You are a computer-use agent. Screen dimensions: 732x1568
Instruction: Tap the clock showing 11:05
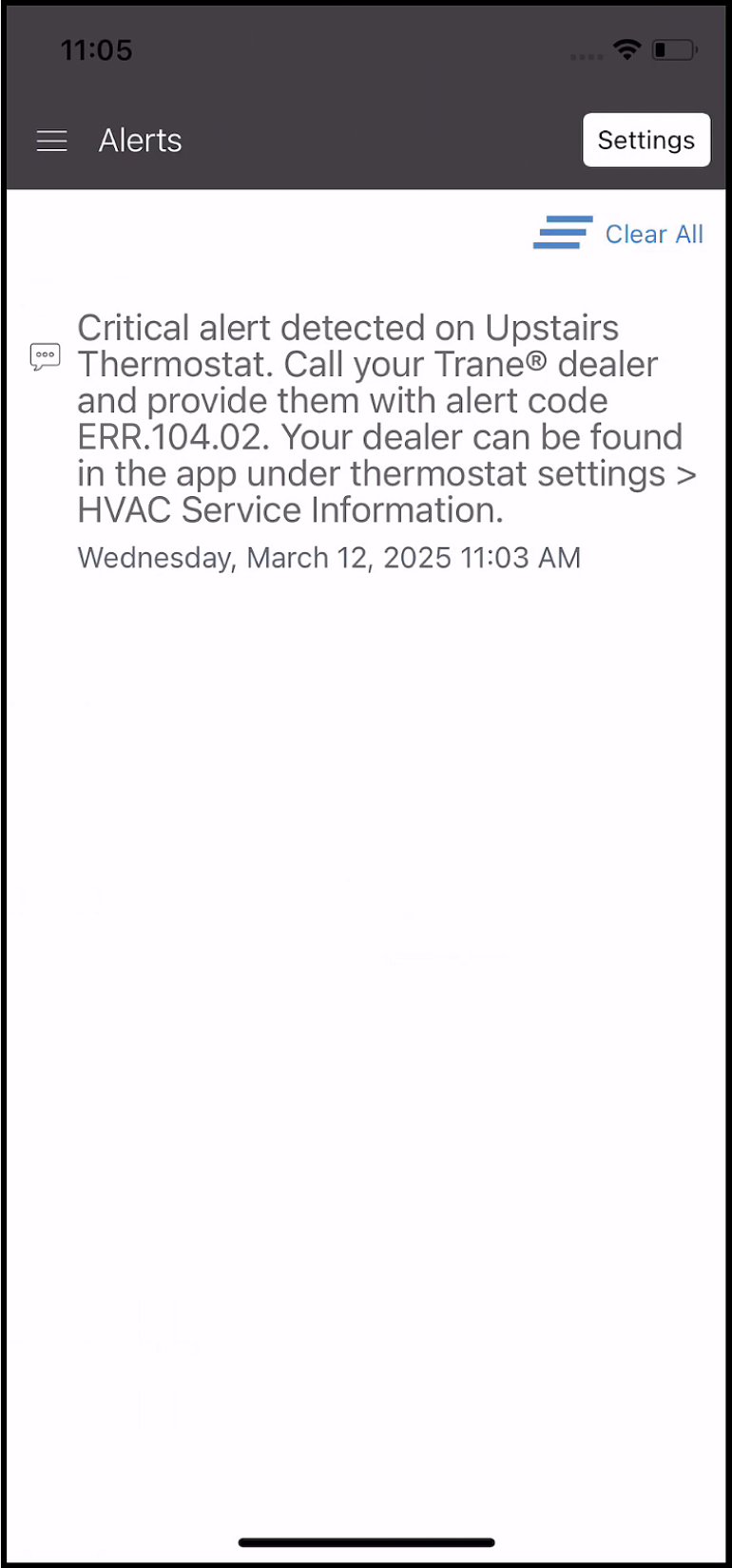pos(96,49)
